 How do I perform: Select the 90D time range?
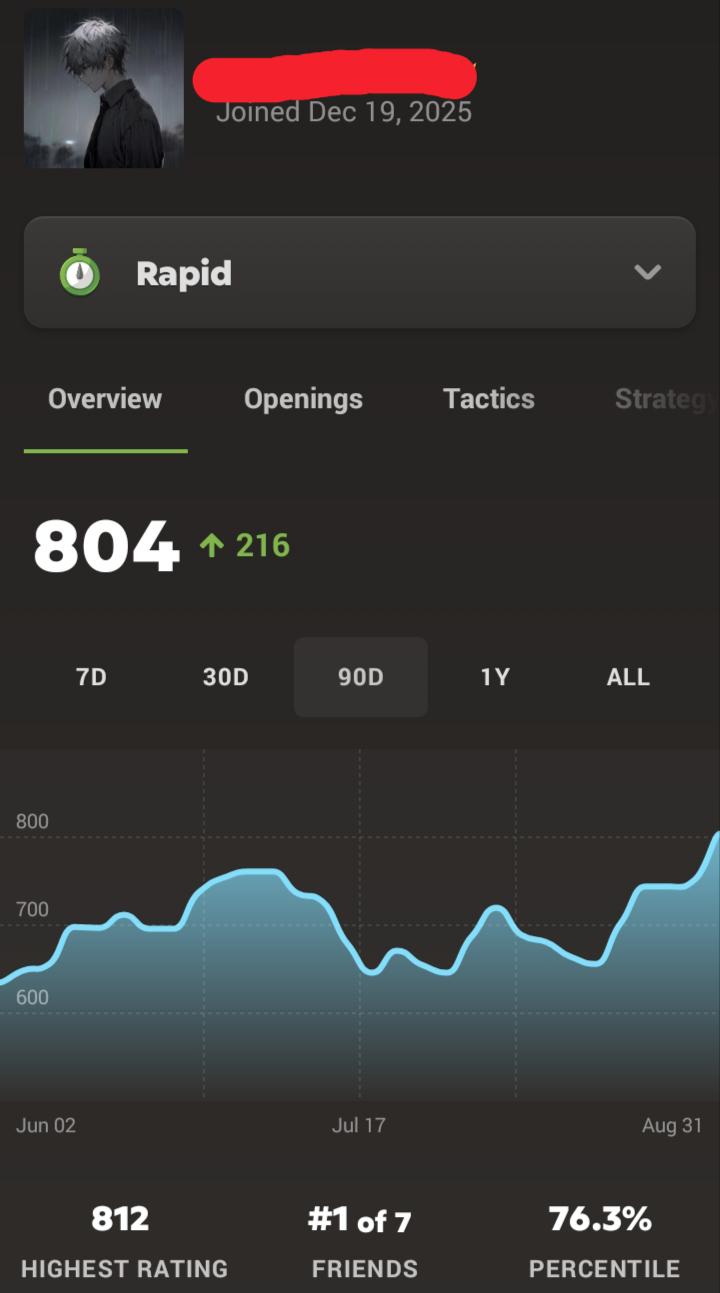tap(361, 677)
